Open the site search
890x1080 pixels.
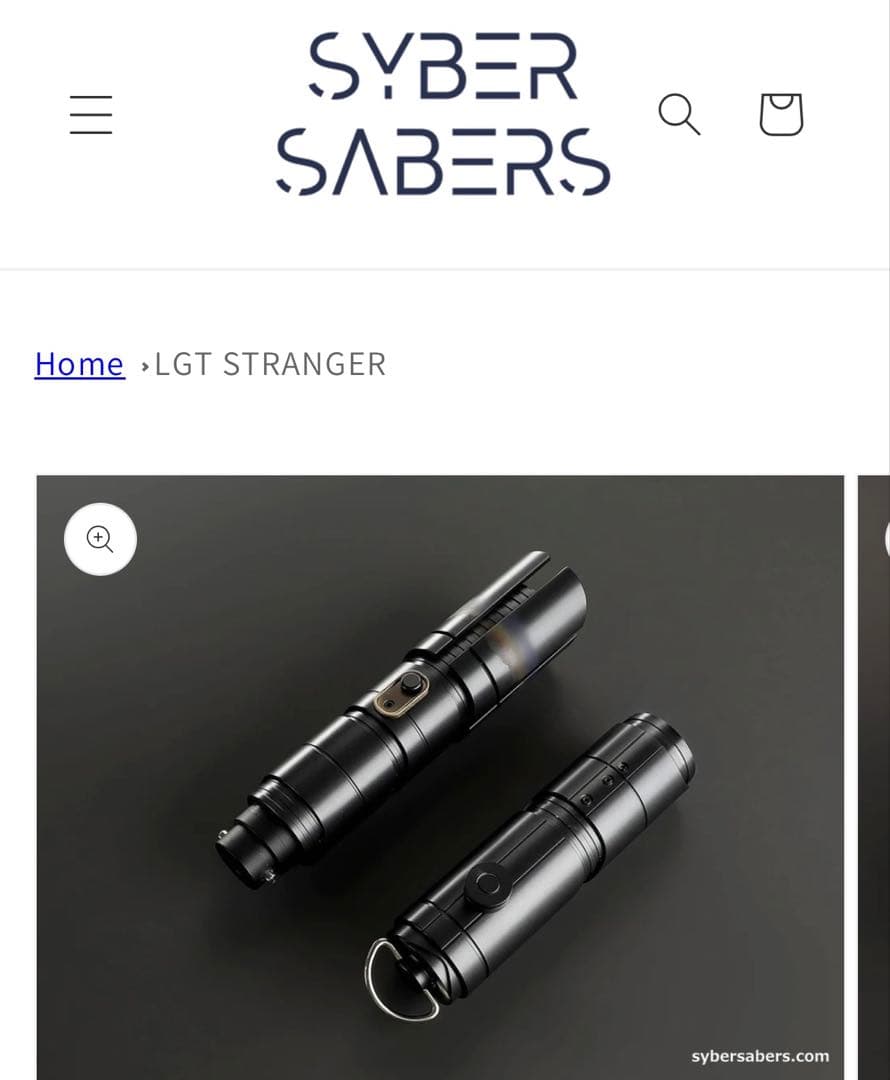679,114
